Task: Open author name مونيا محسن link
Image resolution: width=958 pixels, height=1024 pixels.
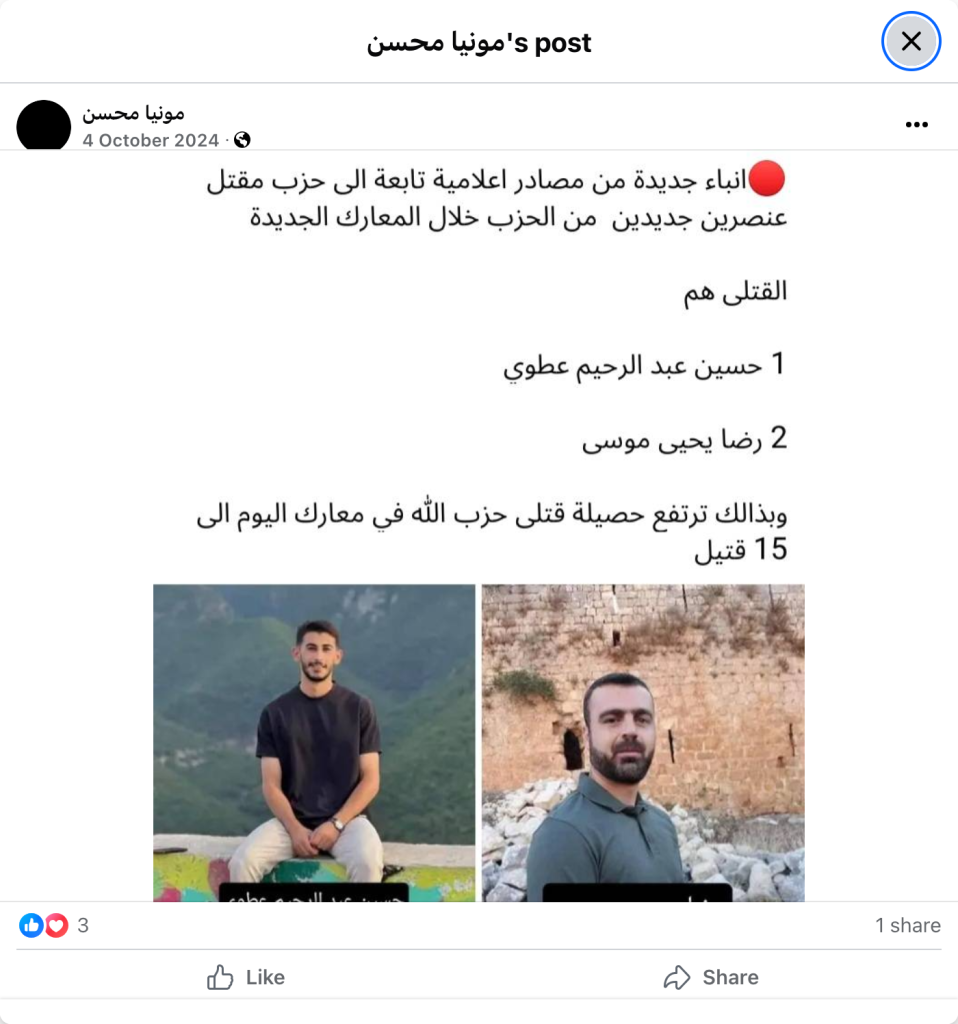Action: pyautogui.click(x=133, y=113)
